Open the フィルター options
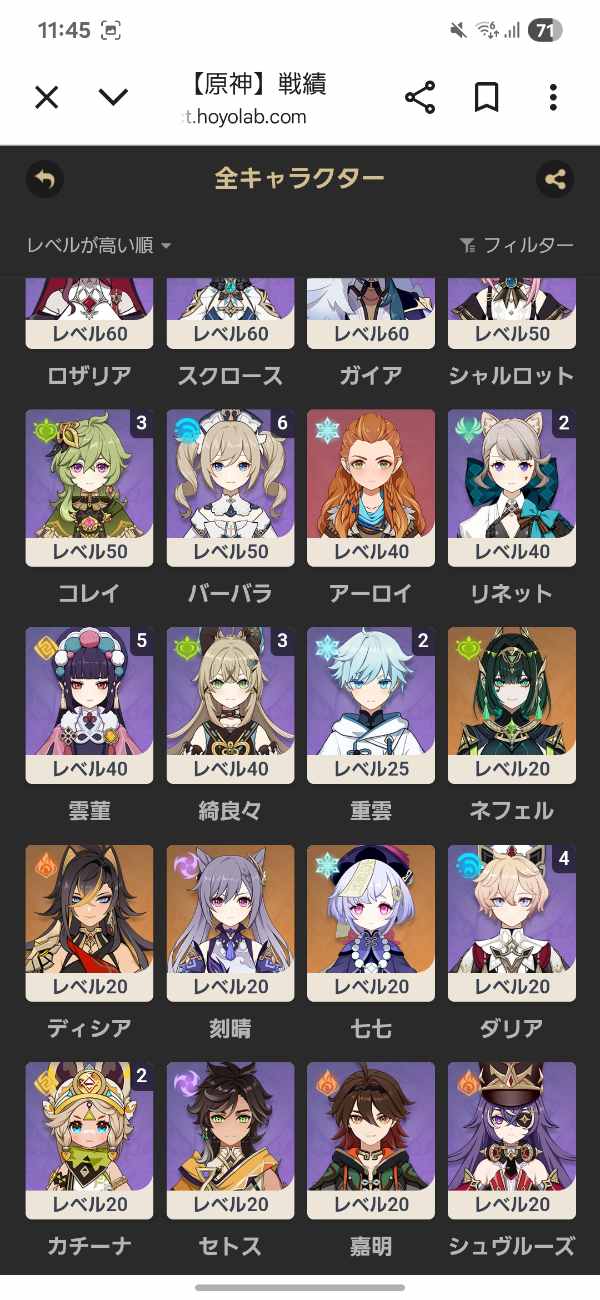 [x=516, y=246]
